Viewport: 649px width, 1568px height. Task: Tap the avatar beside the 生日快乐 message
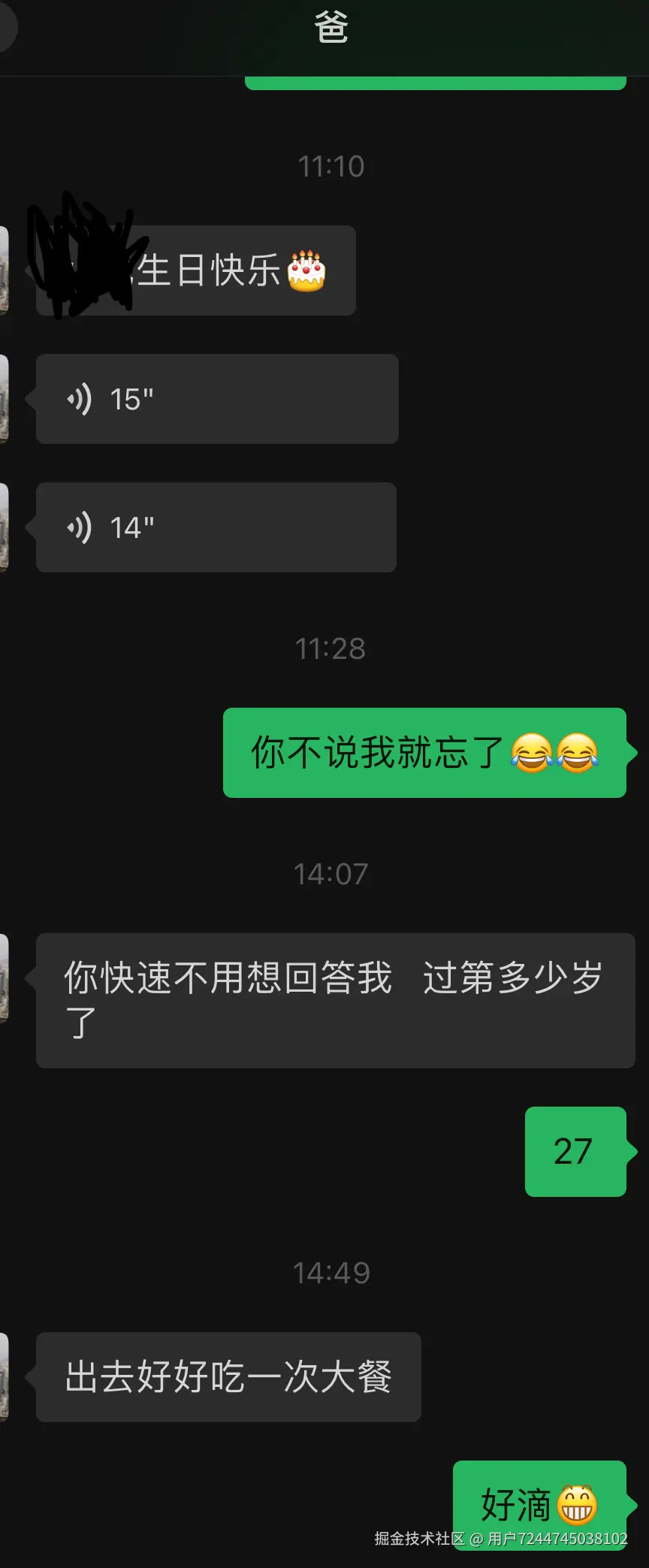tap(6, 270)
